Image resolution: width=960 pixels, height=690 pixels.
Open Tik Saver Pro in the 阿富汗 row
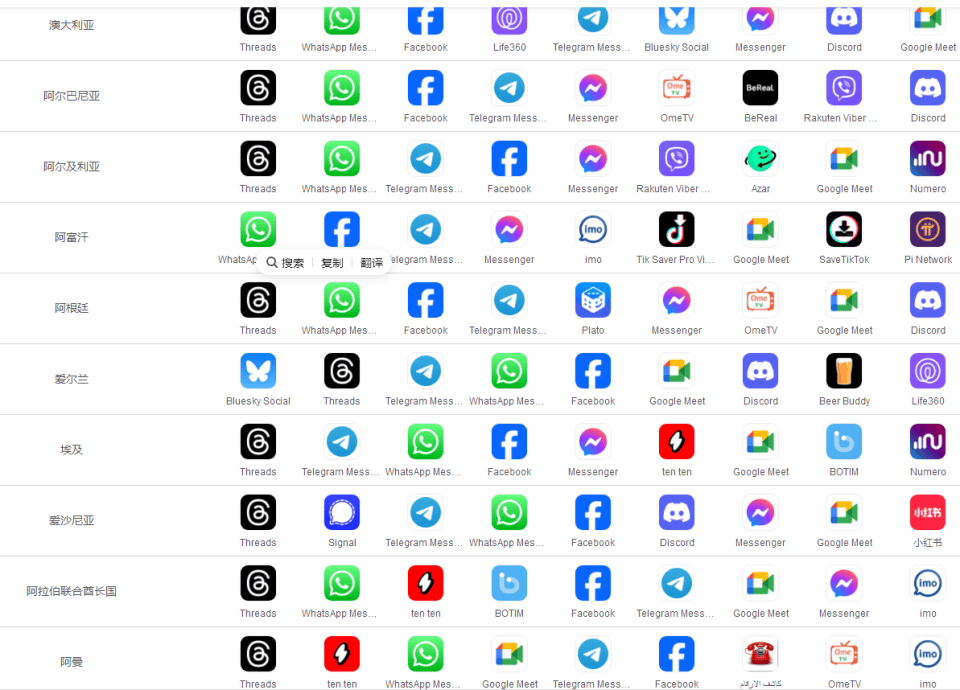[x=676, y=231]
